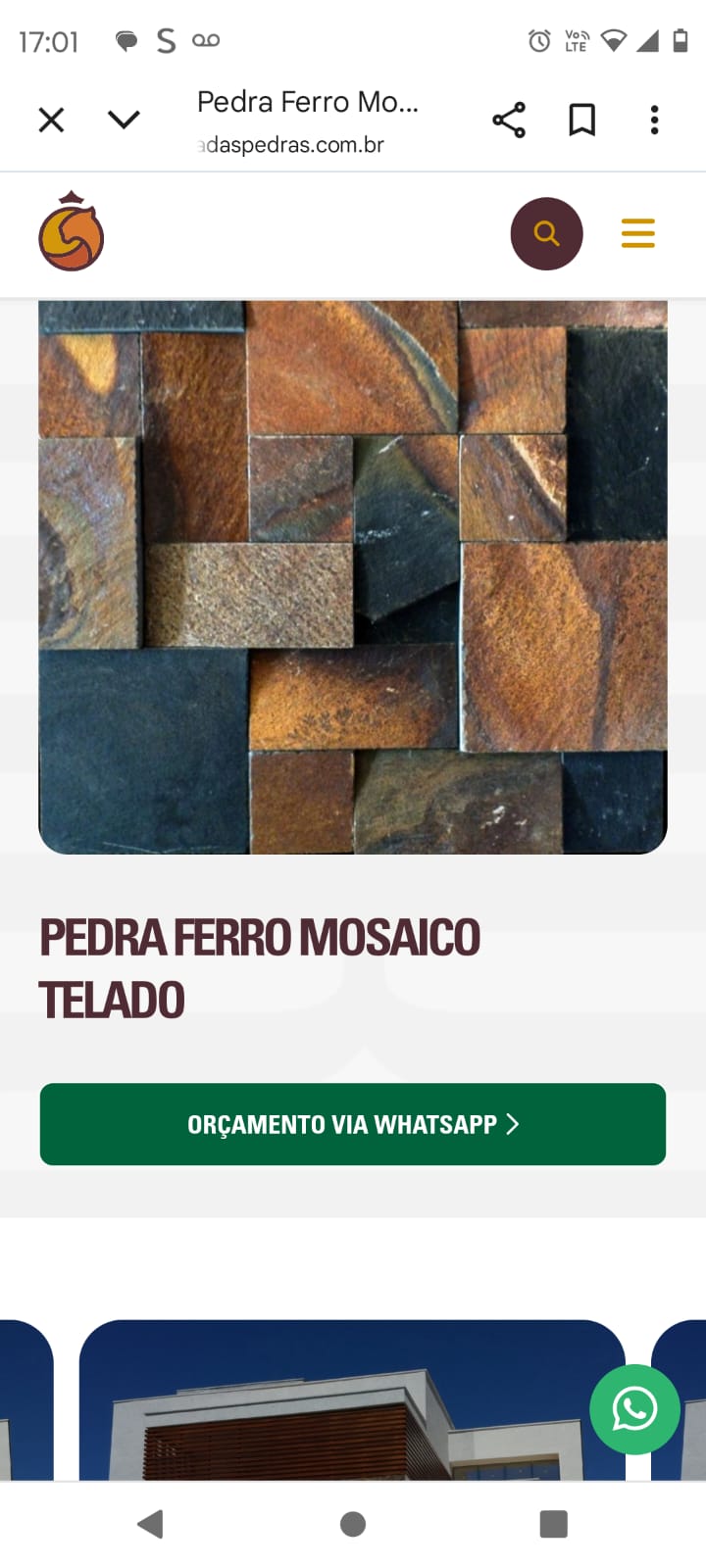The width and height of the screenshot is (706, 1568).
Task: Close the in-app browser tab
Action: click(51, 120)
